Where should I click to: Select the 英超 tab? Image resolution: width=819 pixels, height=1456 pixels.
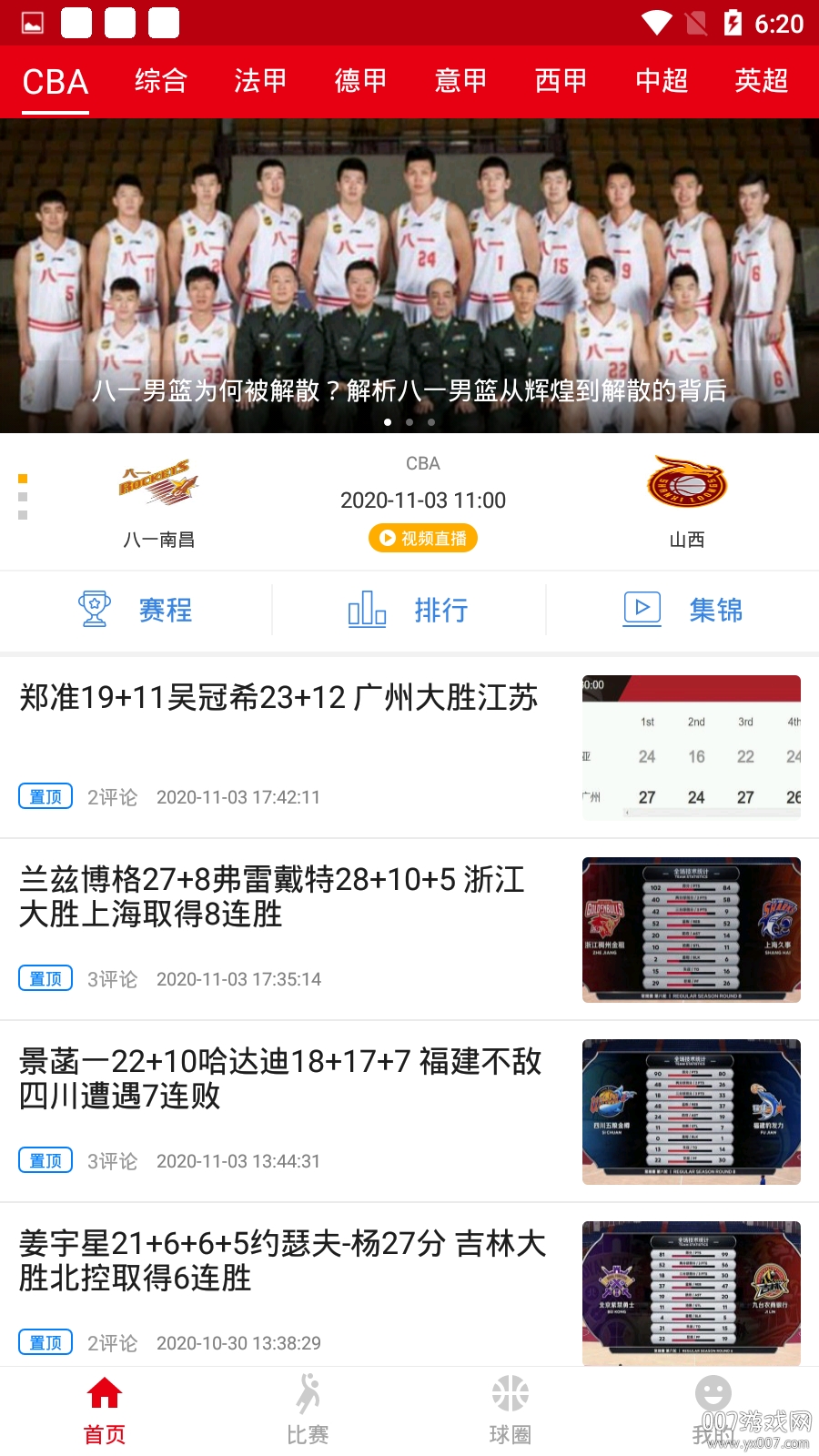(762, 81)
